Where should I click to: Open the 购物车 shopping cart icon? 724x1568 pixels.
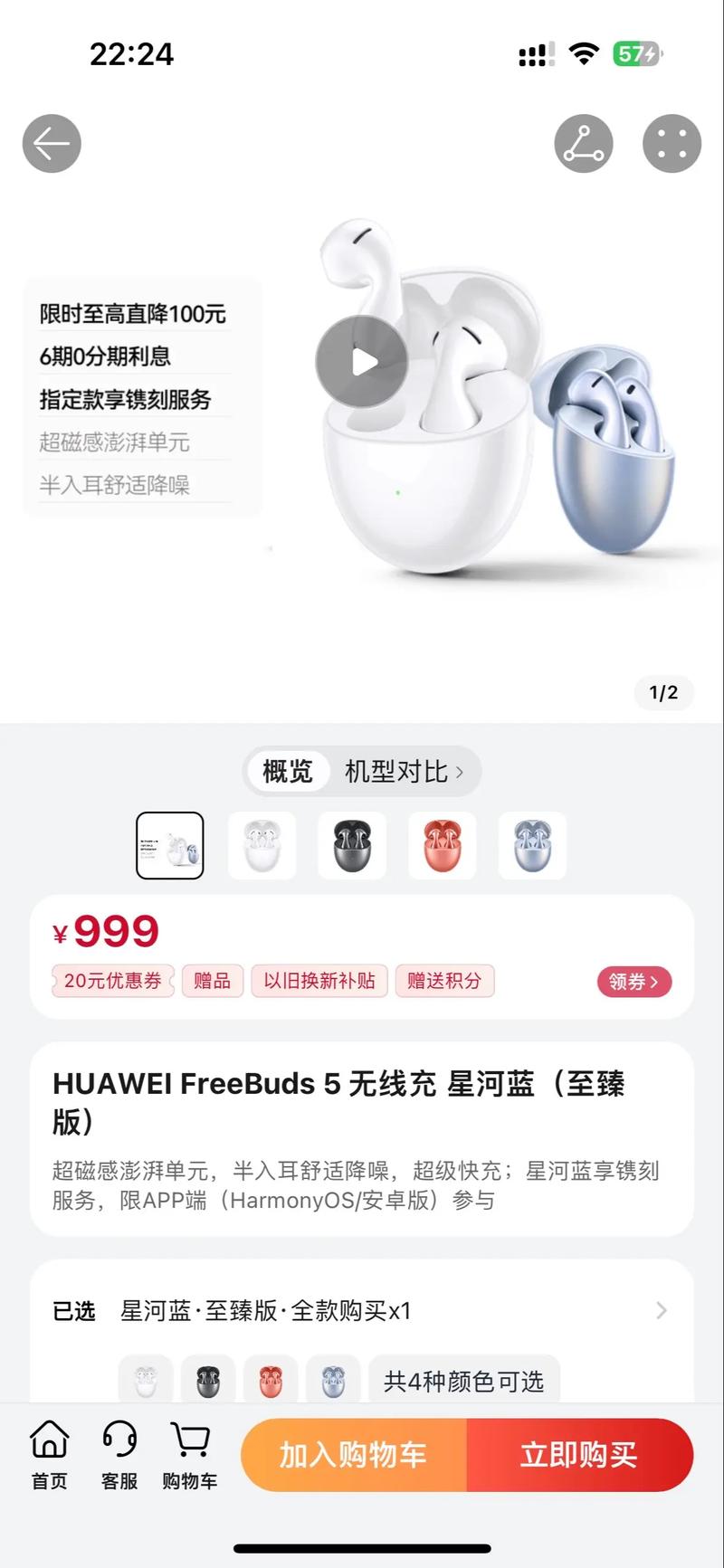point(189,1457)
